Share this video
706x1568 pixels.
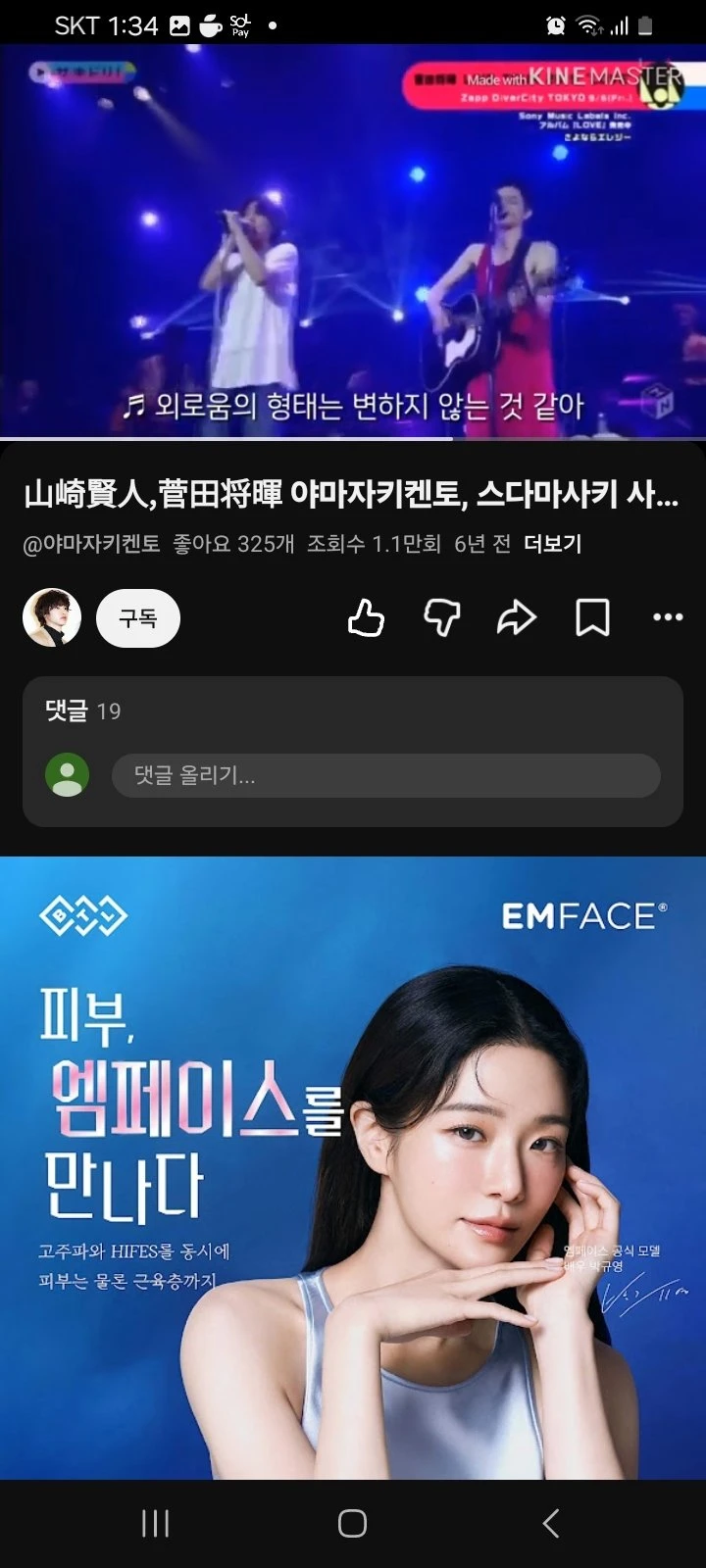pyautogui.click(x=517, y=618)
